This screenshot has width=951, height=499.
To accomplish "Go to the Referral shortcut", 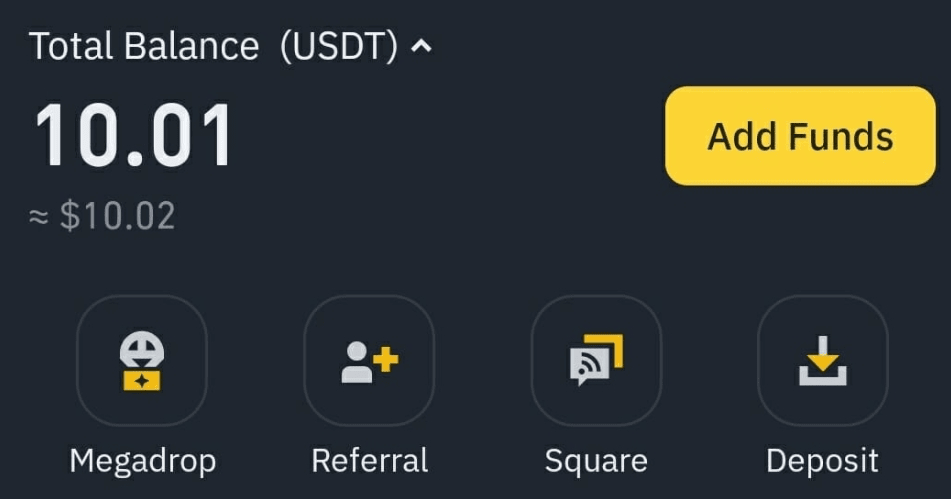I will 369,362.
